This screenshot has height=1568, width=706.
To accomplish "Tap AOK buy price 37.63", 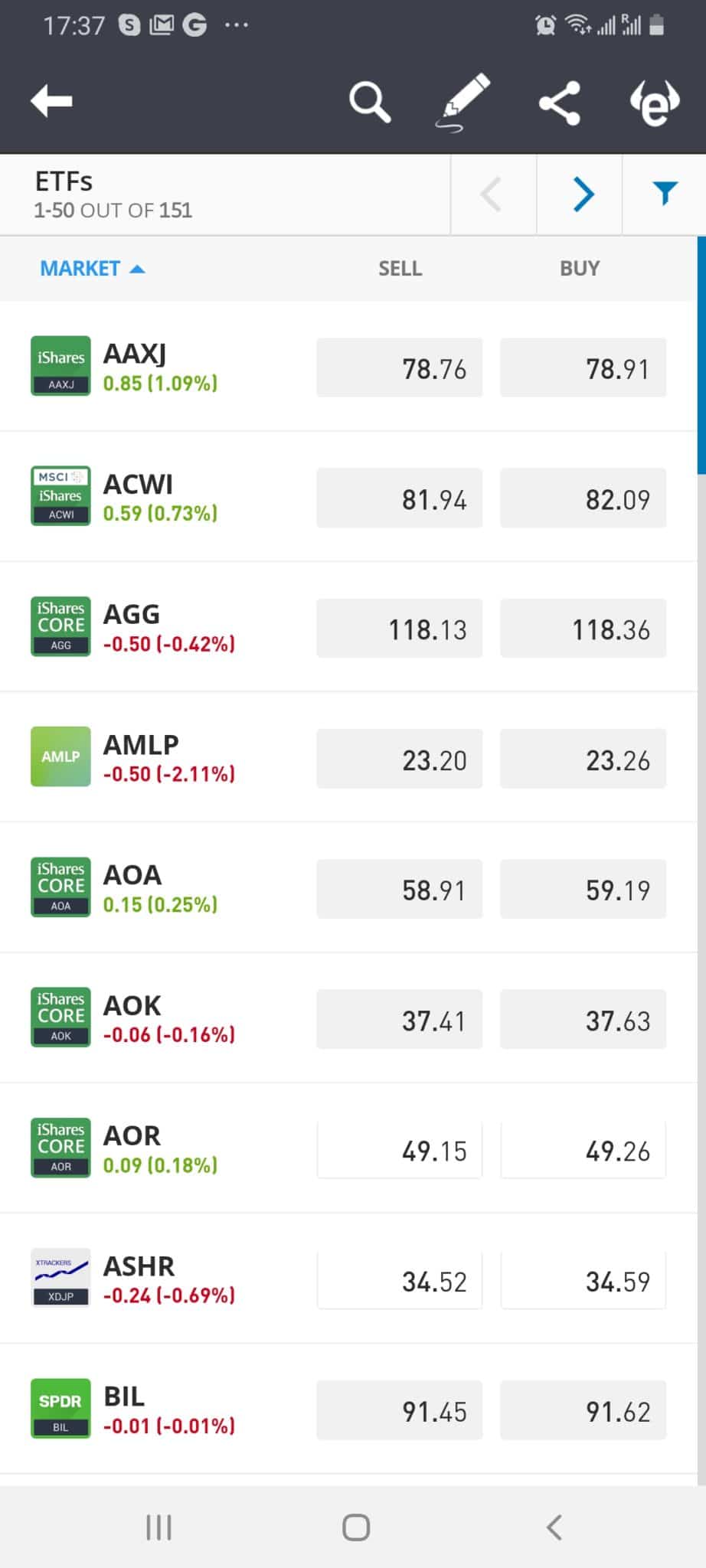I will (x=583, y=1019).
